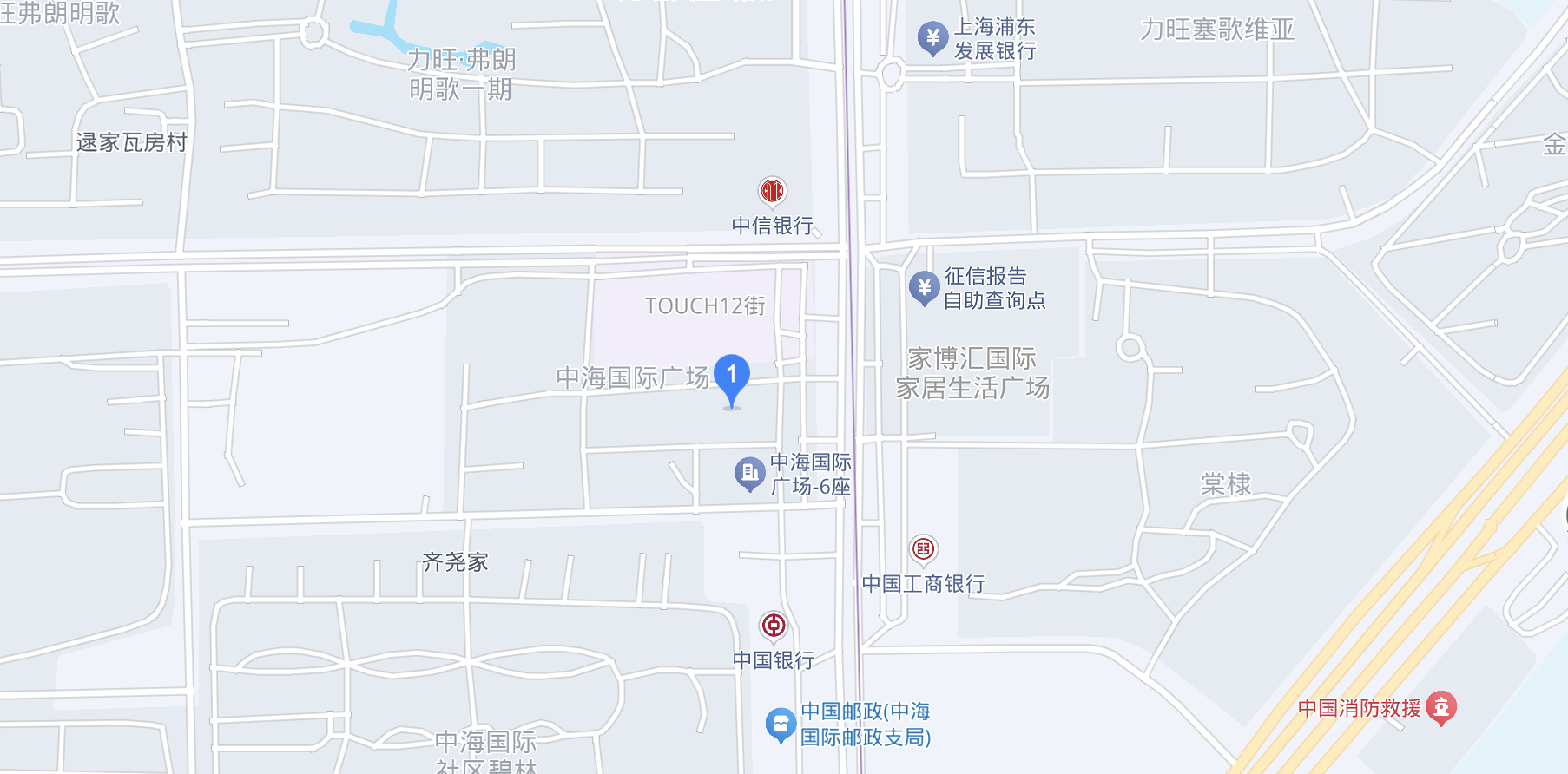Screen dimensions: 1568x774
Task: Select the 中海国际广场-6座 building pin
Action: [749, 473]
